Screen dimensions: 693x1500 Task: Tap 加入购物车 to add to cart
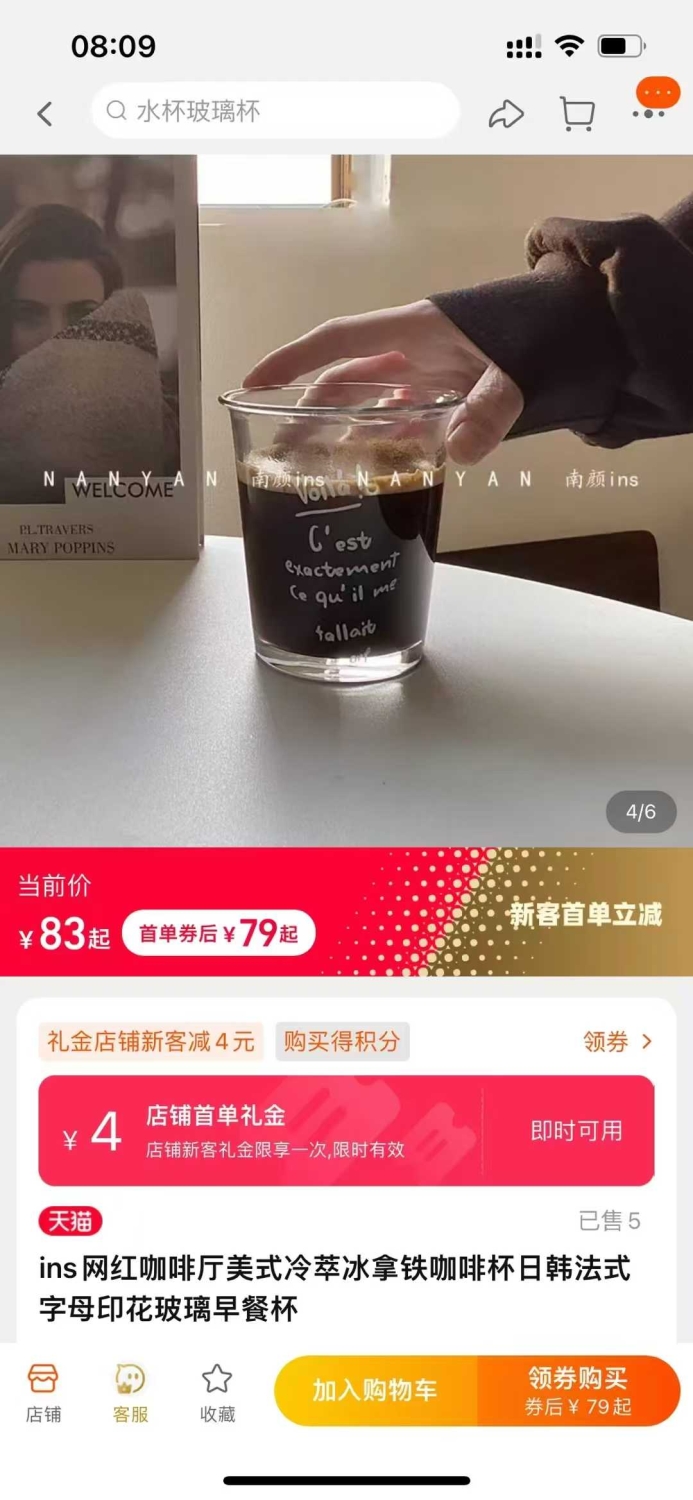click(x=376, y=1391)
